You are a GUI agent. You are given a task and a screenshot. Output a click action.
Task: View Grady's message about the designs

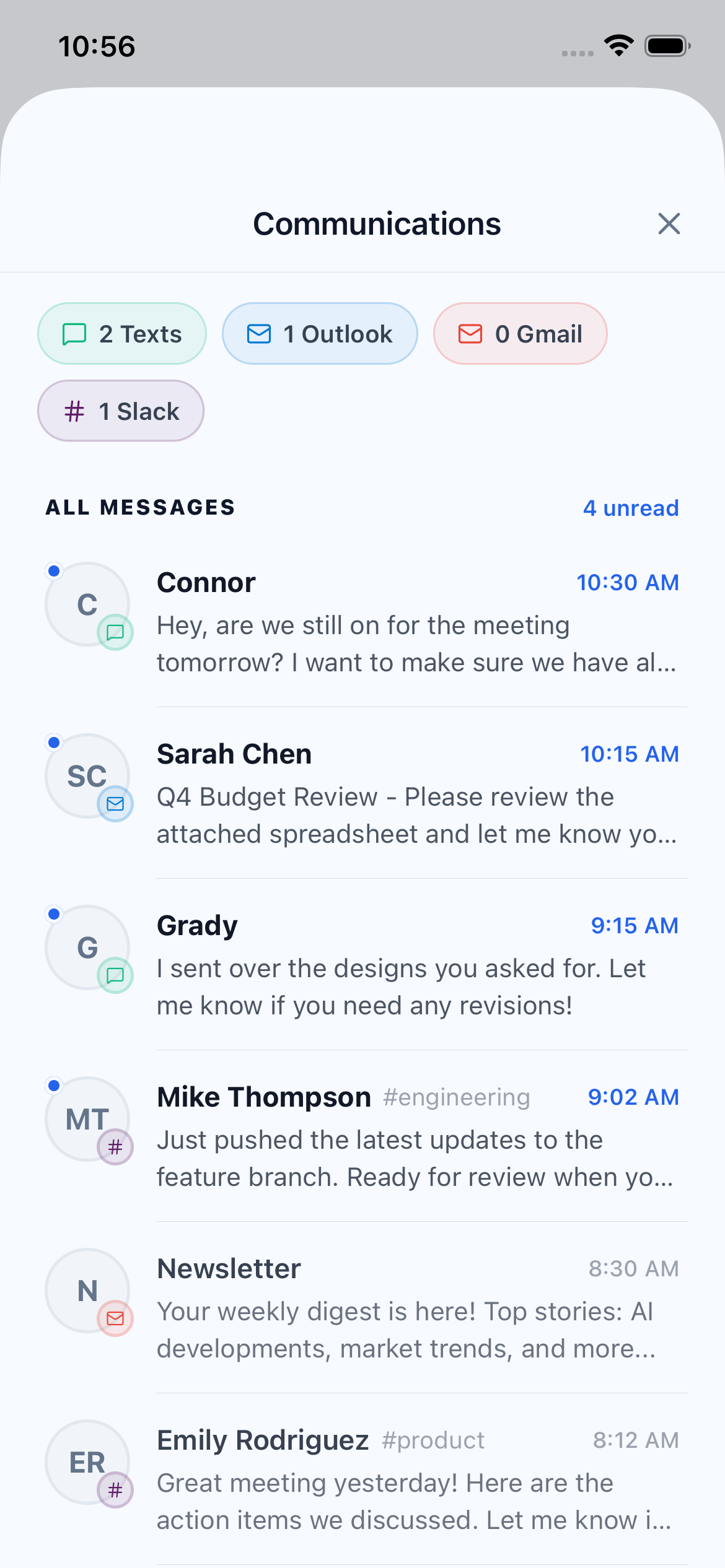(x=416, y=965)
